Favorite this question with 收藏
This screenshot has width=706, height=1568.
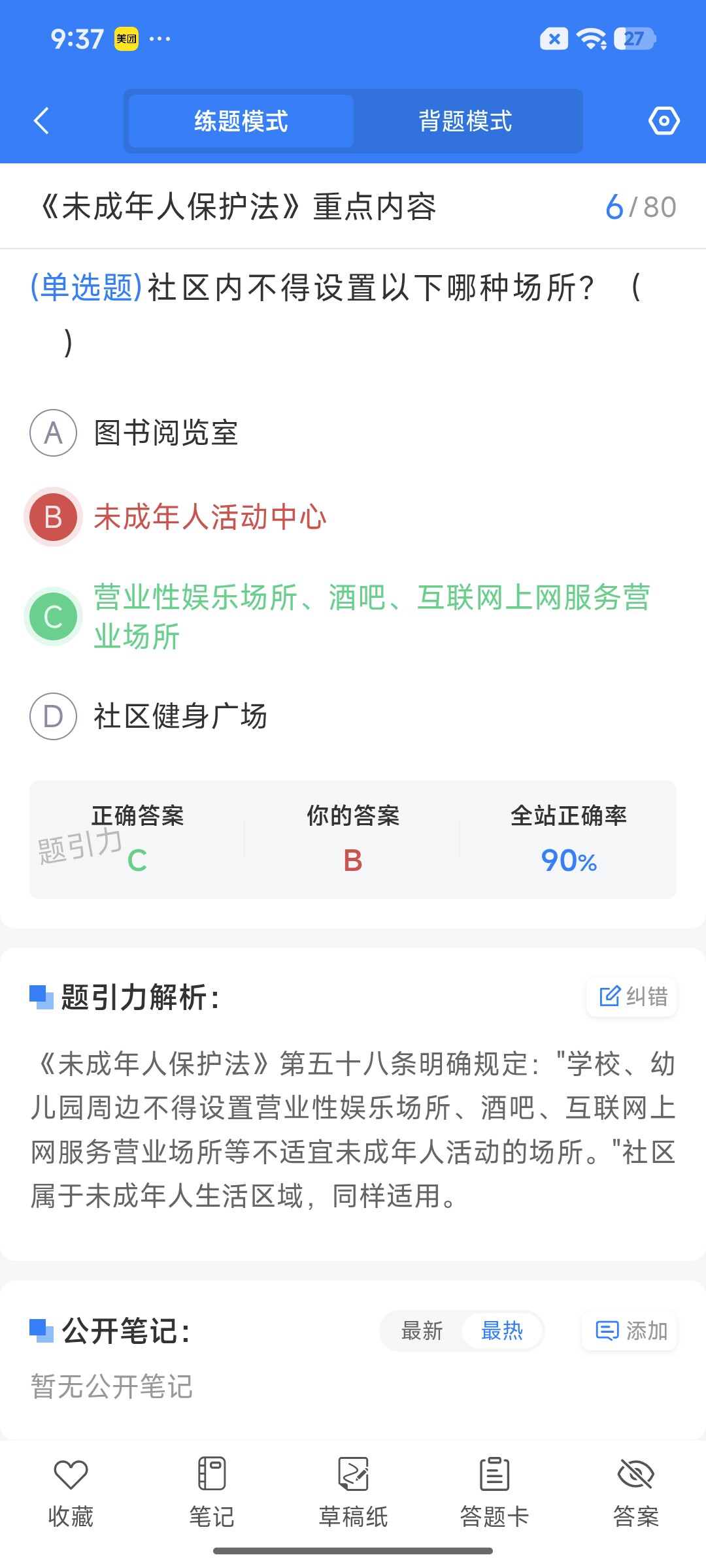(71, 1493)
